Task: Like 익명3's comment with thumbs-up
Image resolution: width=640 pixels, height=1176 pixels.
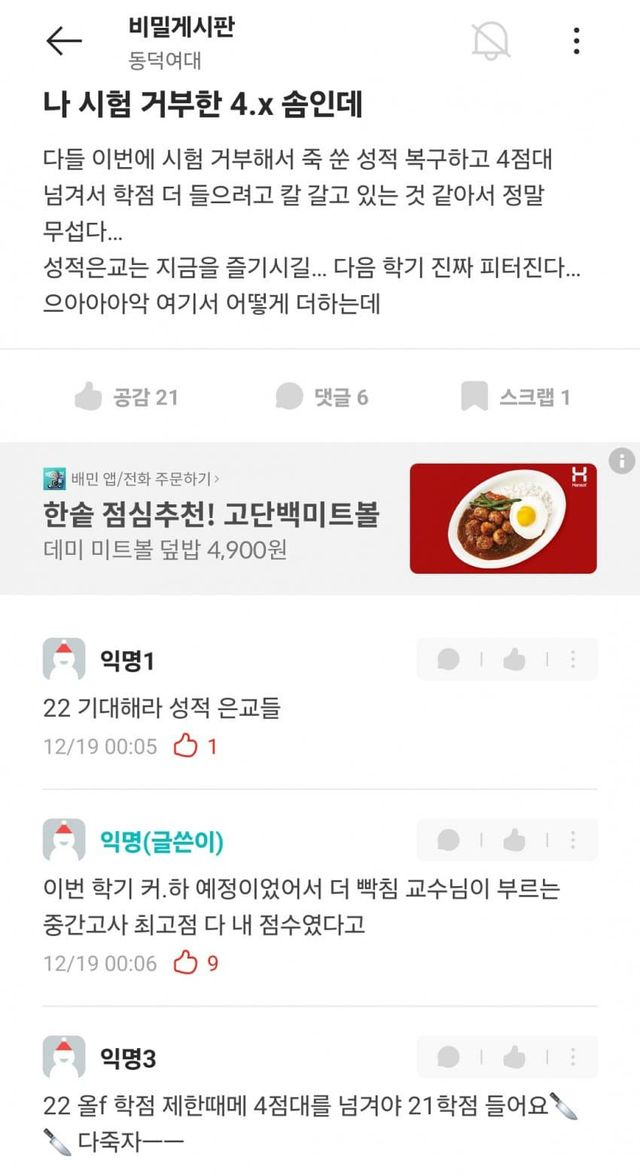Action: click(514, 1058)
